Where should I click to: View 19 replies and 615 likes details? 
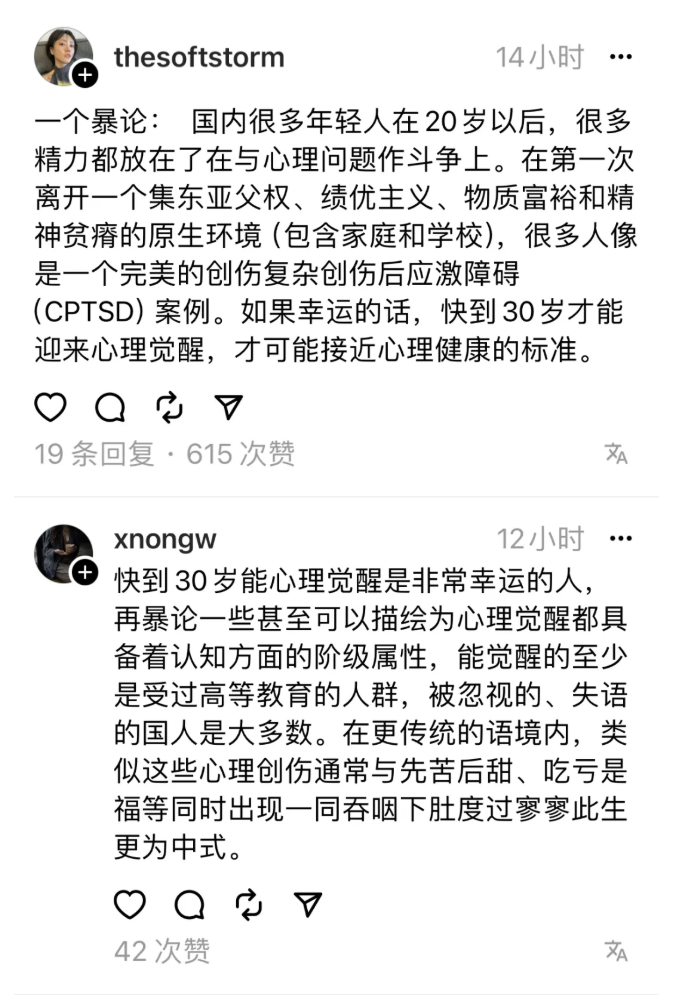(x=165, y=454)
